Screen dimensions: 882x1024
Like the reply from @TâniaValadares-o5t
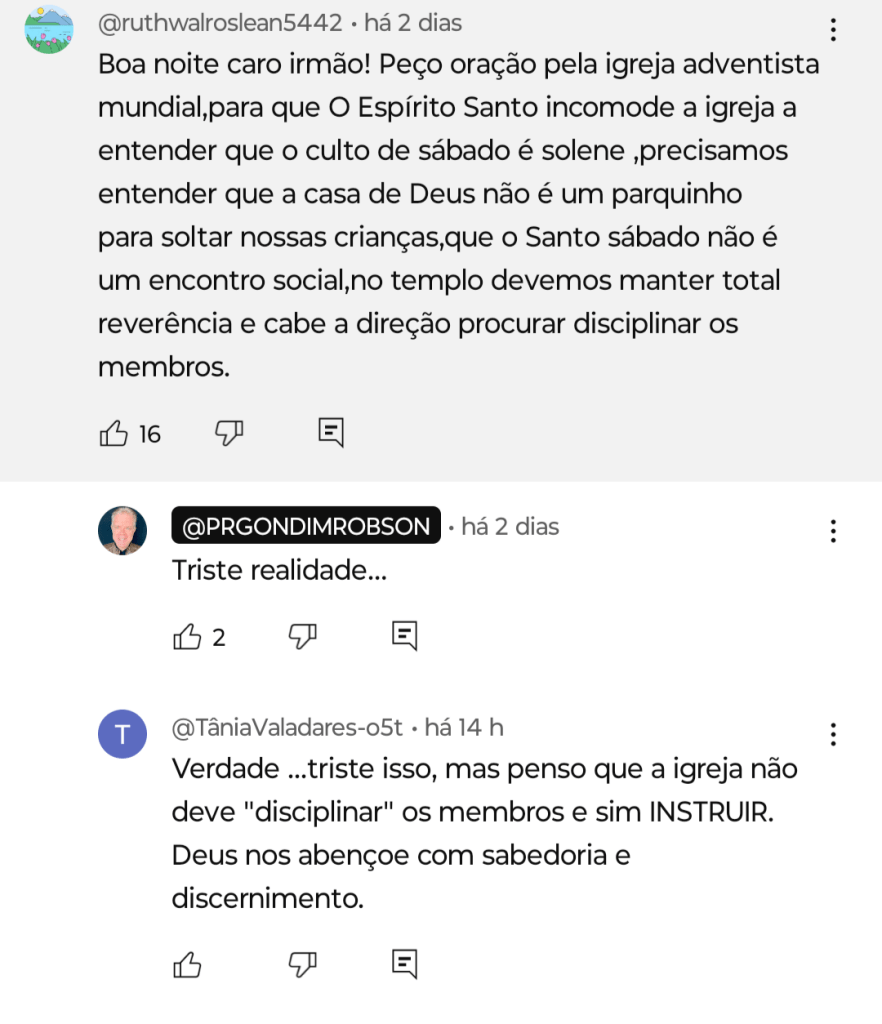coord(188,964)
